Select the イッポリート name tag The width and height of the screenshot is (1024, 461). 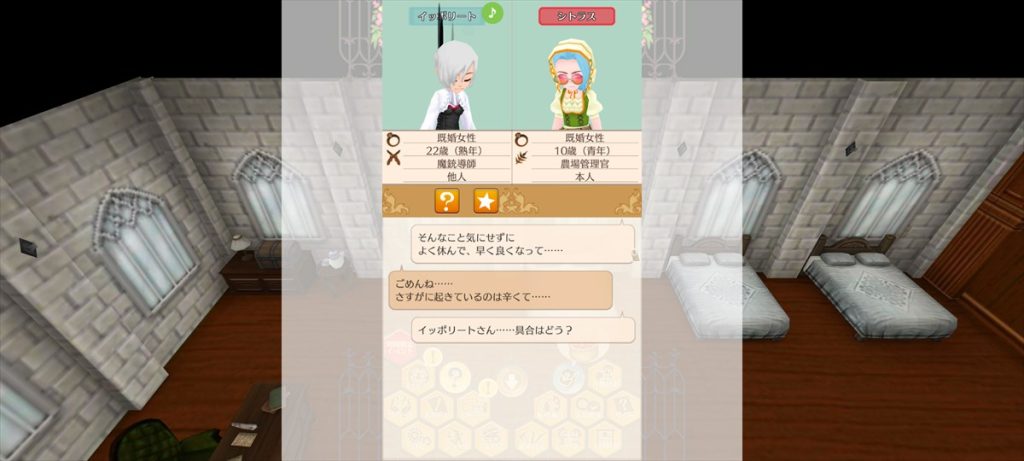coord(445,16)
